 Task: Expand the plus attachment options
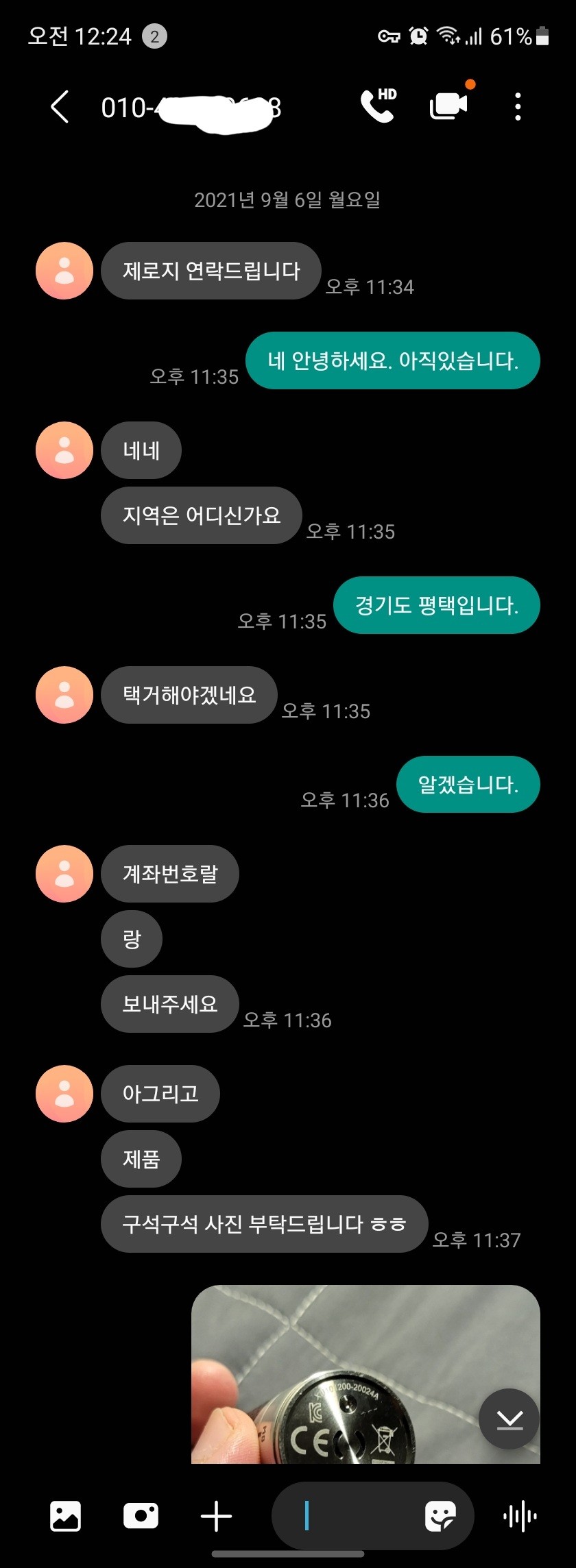(x=216, y=1517)
